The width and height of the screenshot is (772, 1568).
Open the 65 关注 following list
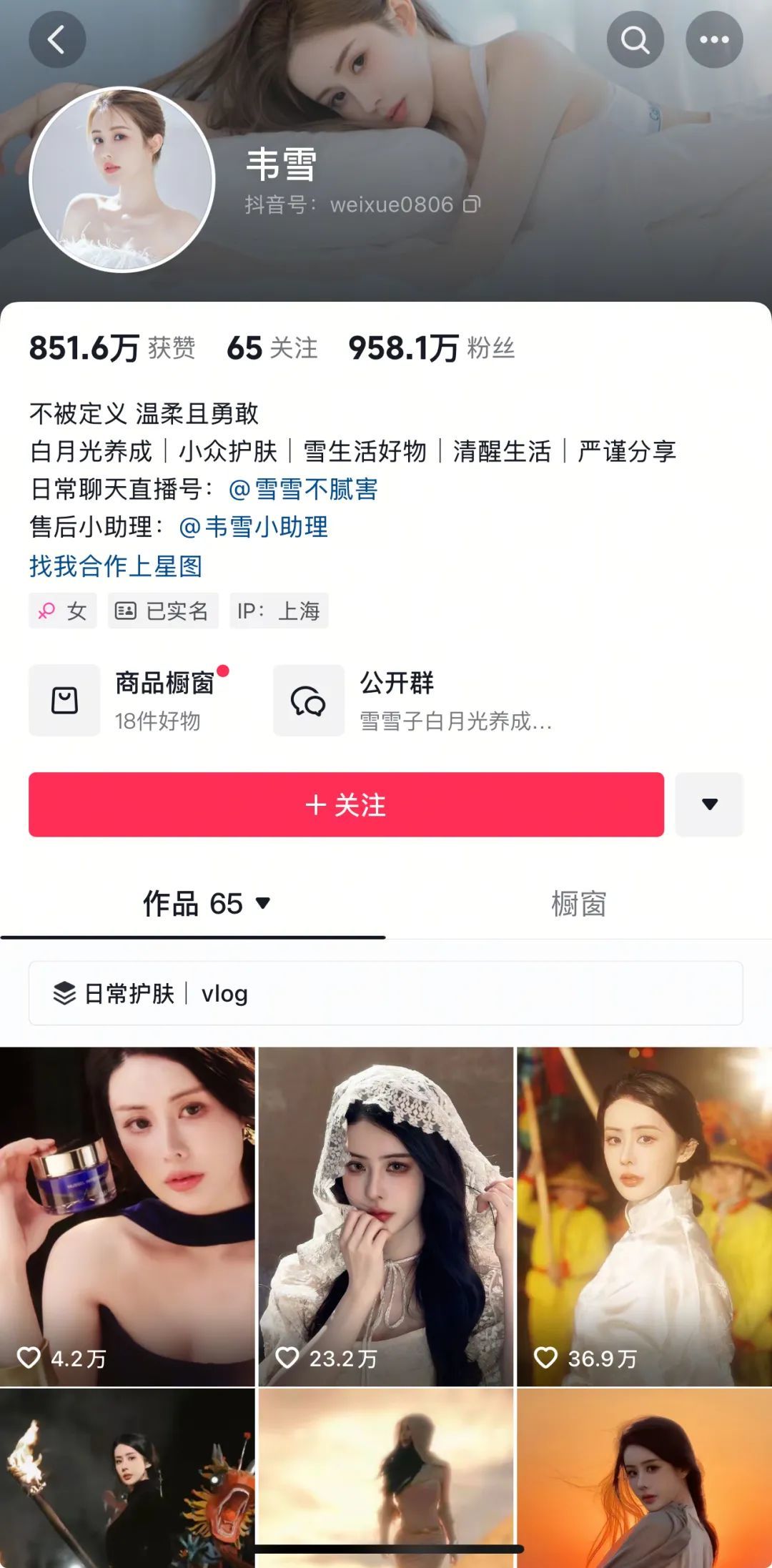pos(272,348)
